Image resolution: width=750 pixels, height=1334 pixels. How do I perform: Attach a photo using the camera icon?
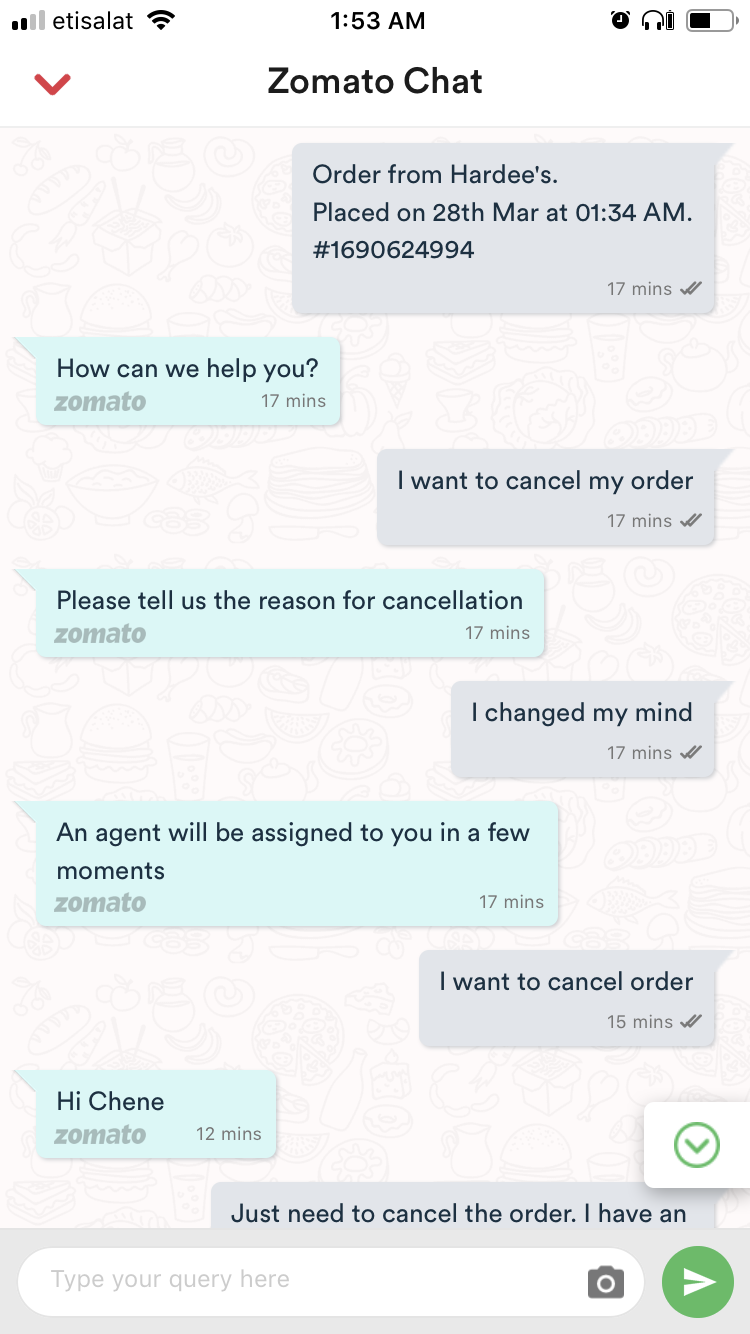[x=605, y=1282]
